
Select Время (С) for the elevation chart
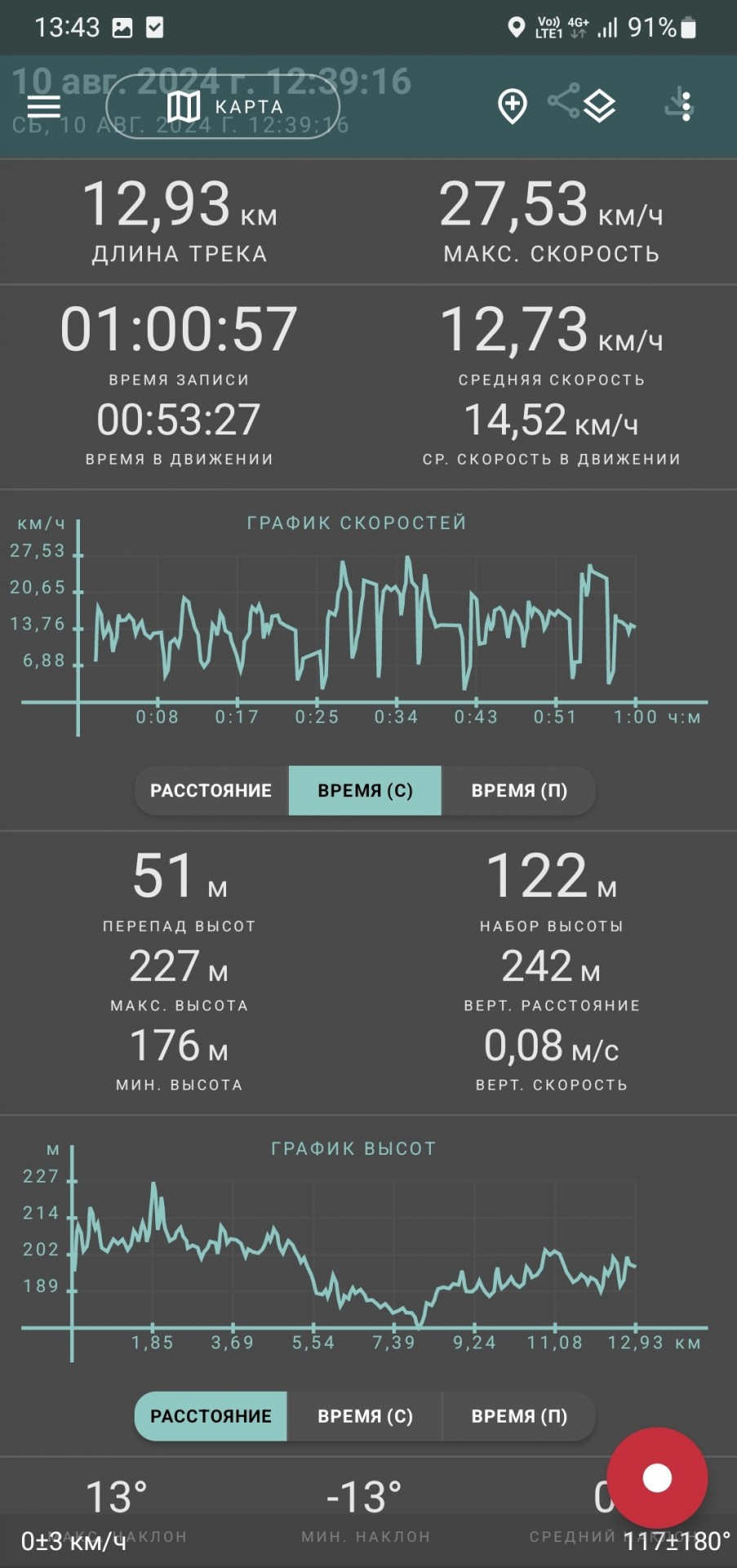point(365,1416)
